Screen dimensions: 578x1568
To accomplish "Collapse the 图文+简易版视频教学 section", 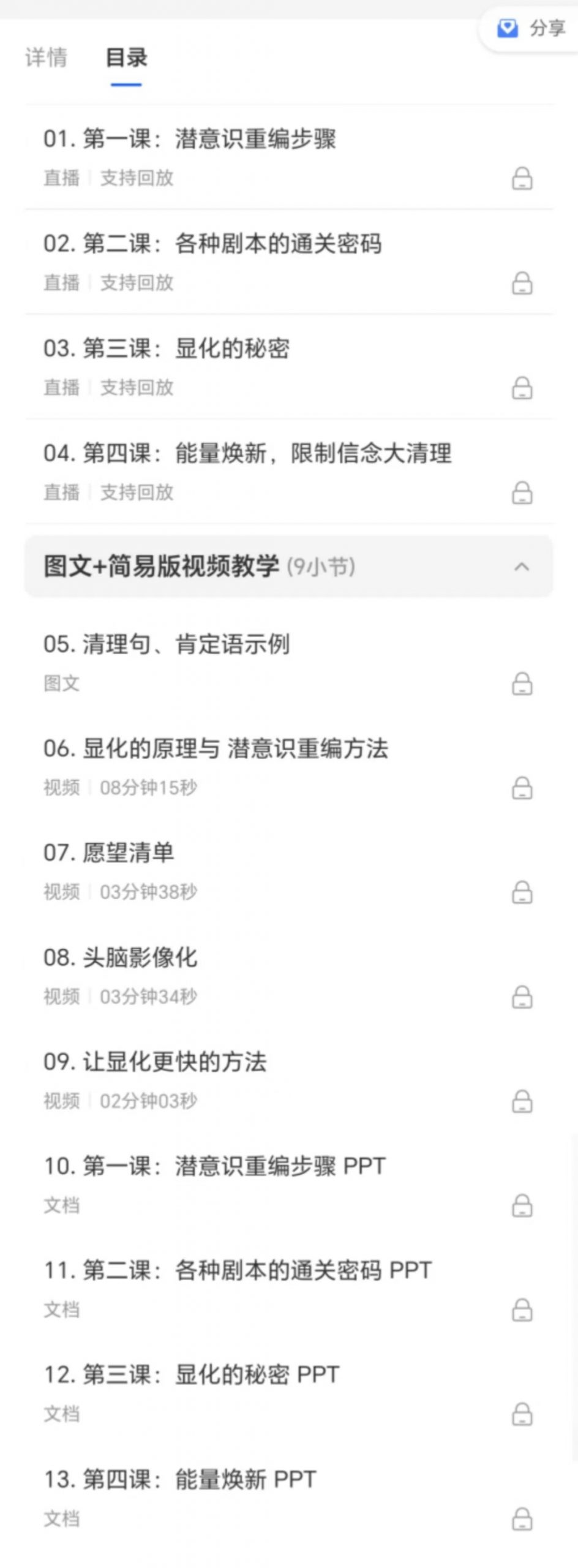I will [522, 567].
